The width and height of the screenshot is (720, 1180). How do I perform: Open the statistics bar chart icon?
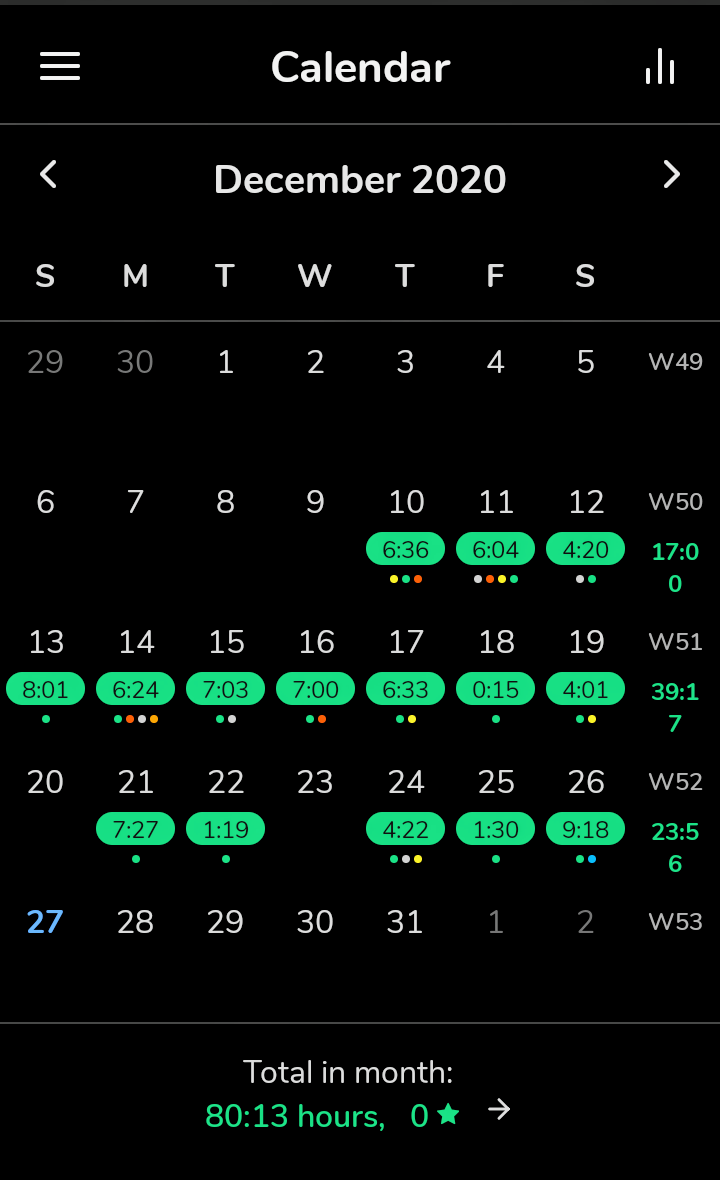click(660, 66)
